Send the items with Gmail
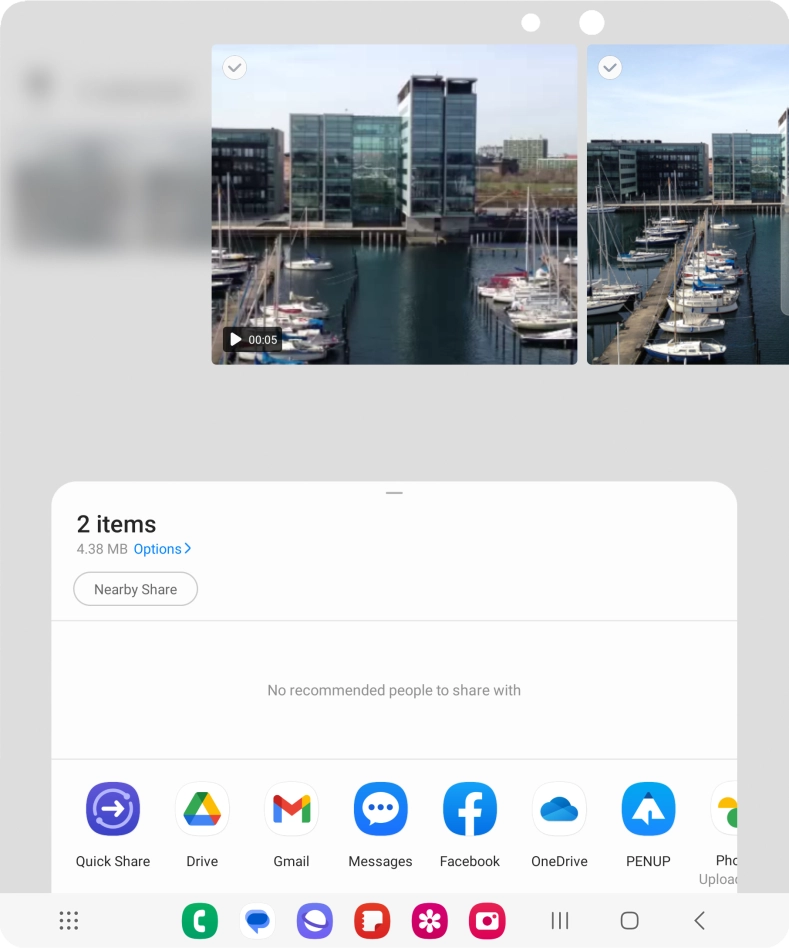Screen dimensions: 789x948 tap(291, 809)
